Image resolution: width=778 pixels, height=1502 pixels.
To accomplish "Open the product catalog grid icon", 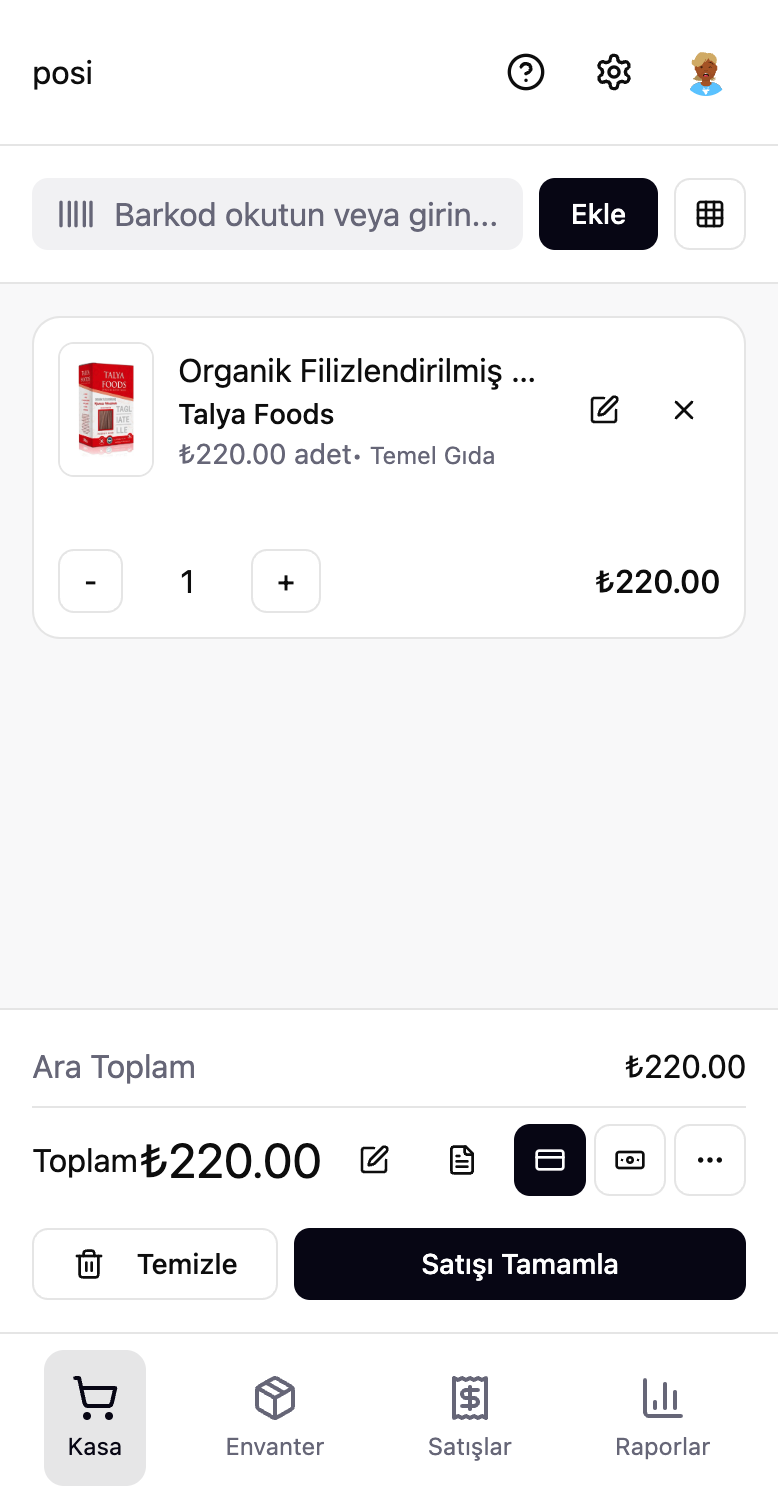I will pos(710,214).
